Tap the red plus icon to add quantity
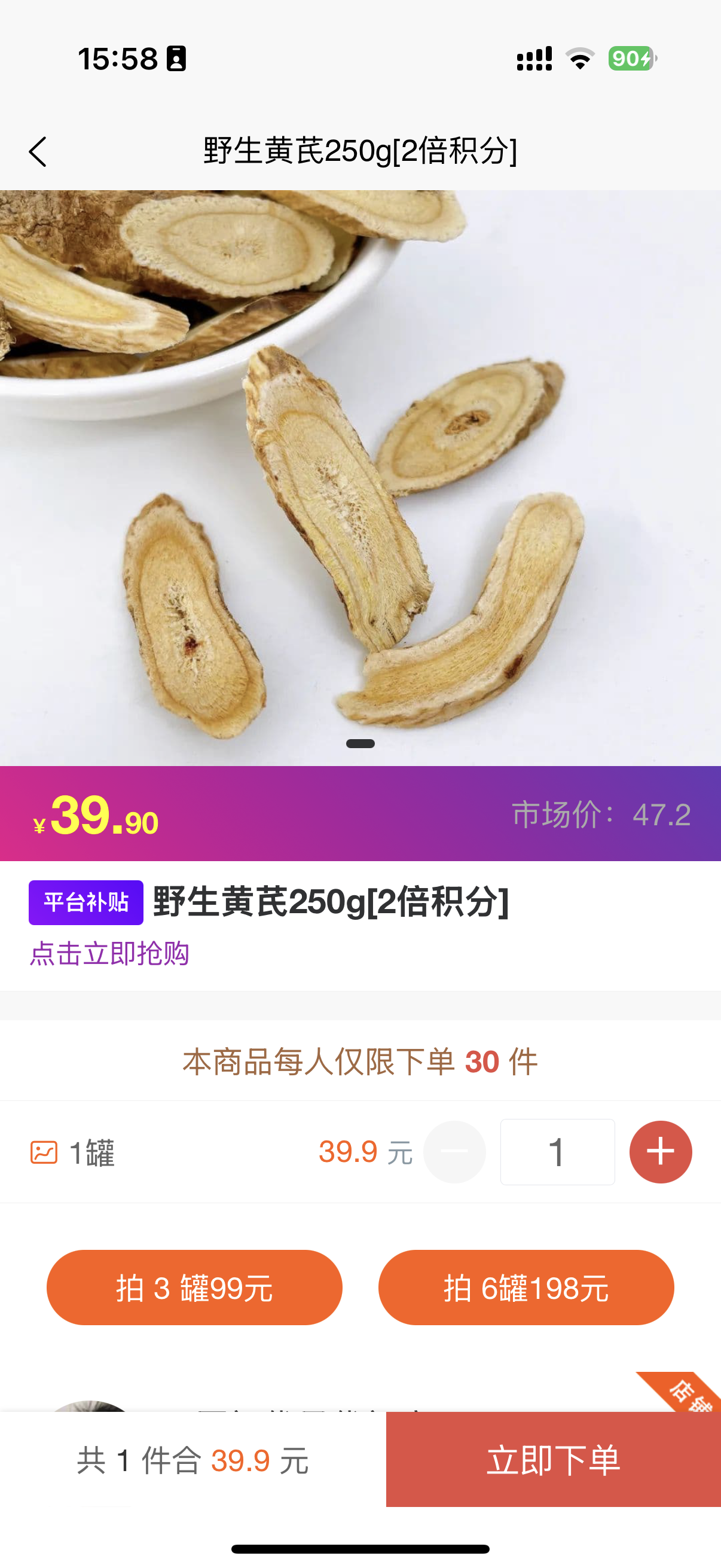This screenshot has height=1568, width=721. pos(661,1152)
